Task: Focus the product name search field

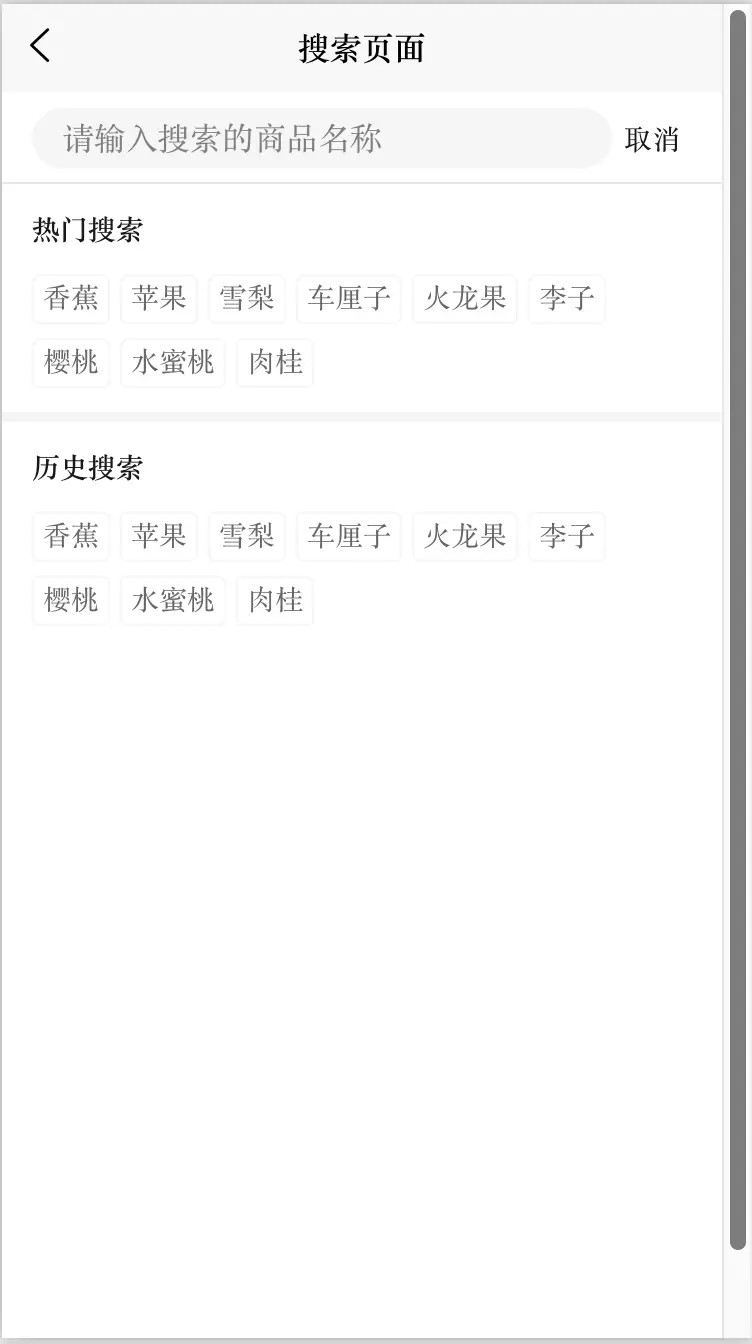Action: coord(322,138)
